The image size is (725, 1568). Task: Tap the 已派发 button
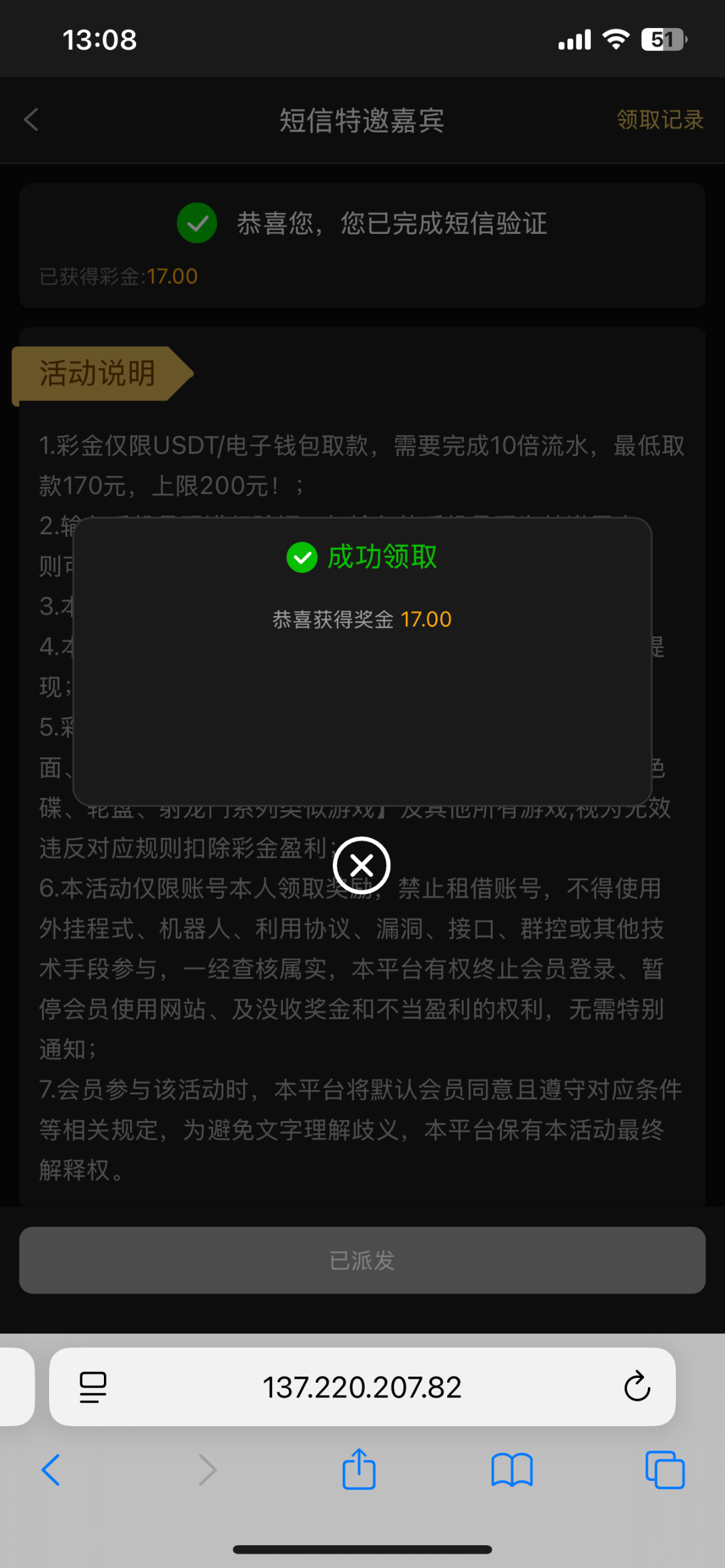pos(362,1260)
